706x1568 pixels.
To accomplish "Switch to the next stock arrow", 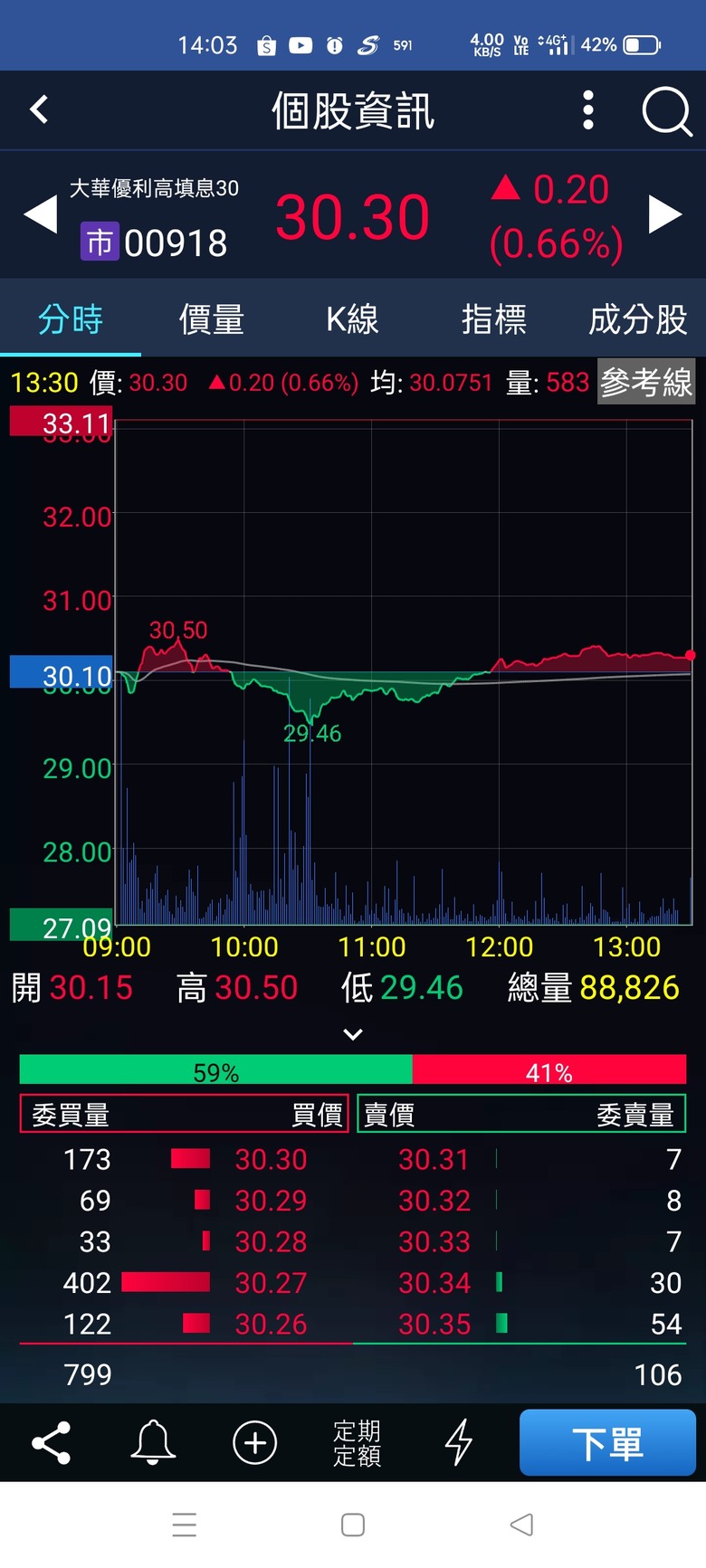I will pos(665,215).
